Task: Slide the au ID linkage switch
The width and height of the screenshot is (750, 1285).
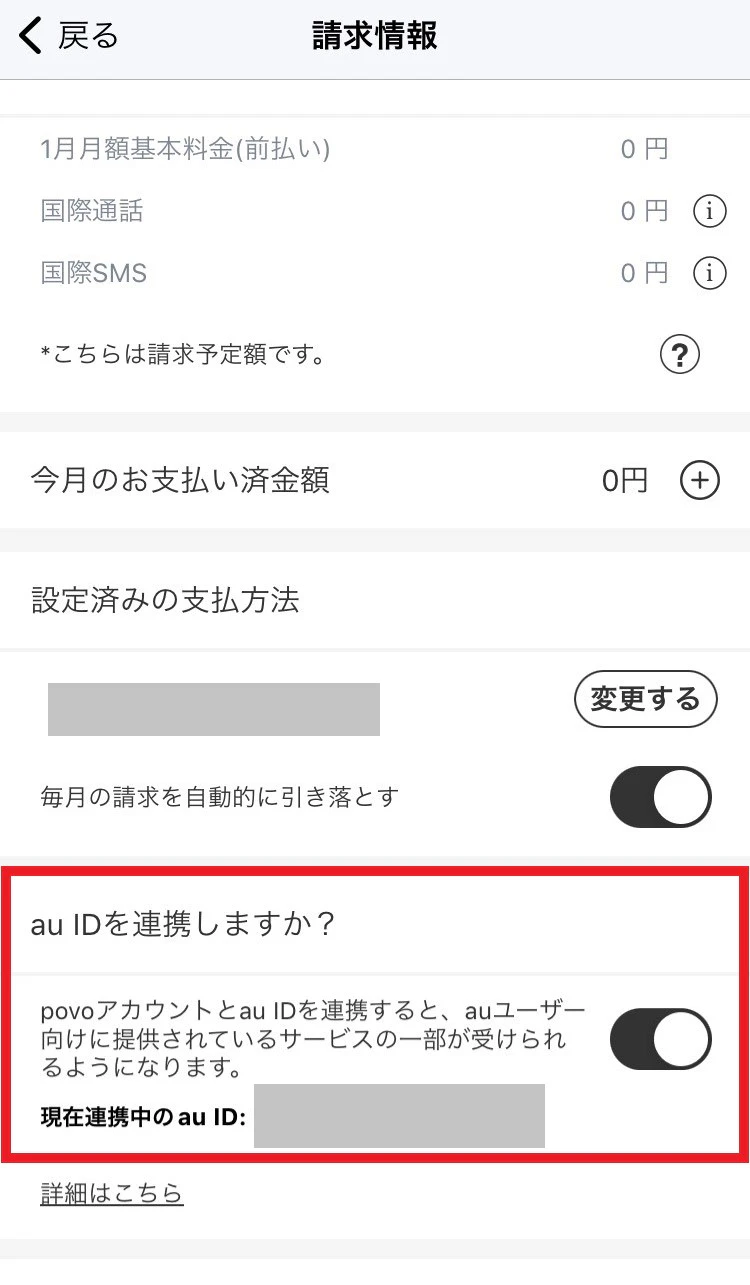Action: coord(661,1039)
